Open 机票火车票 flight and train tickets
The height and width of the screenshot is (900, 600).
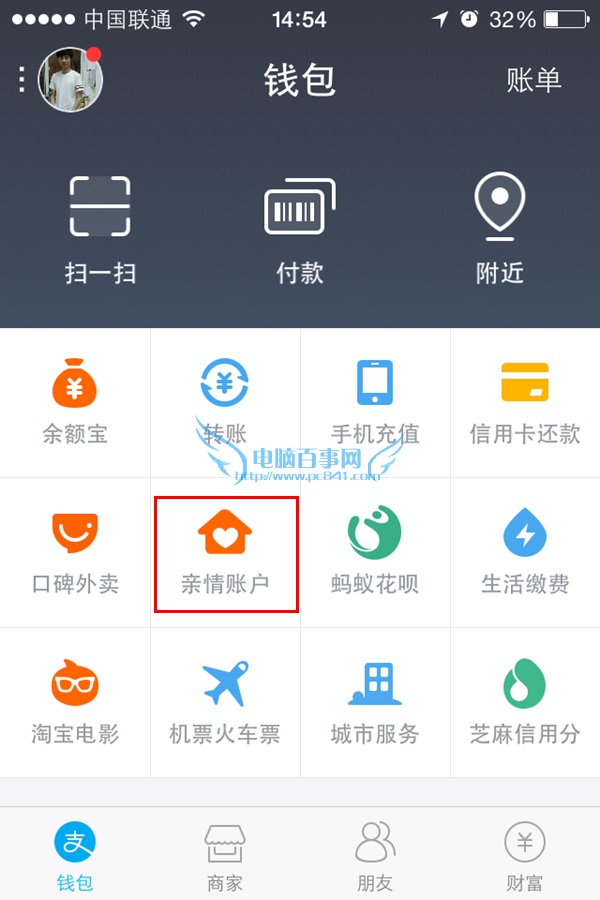(x=225, y=702)
